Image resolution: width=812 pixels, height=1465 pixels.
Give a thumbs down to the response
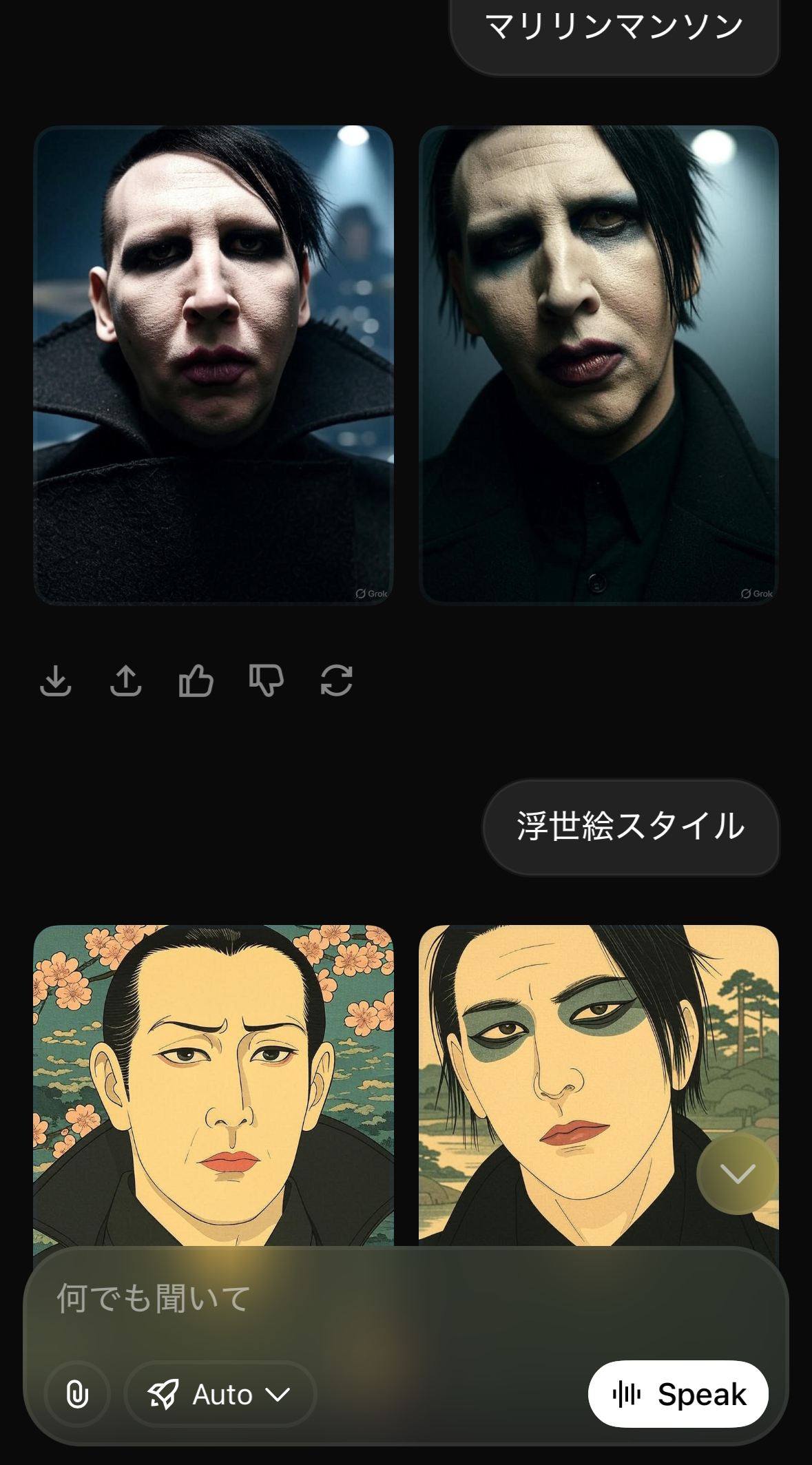(x=267, y=681)
